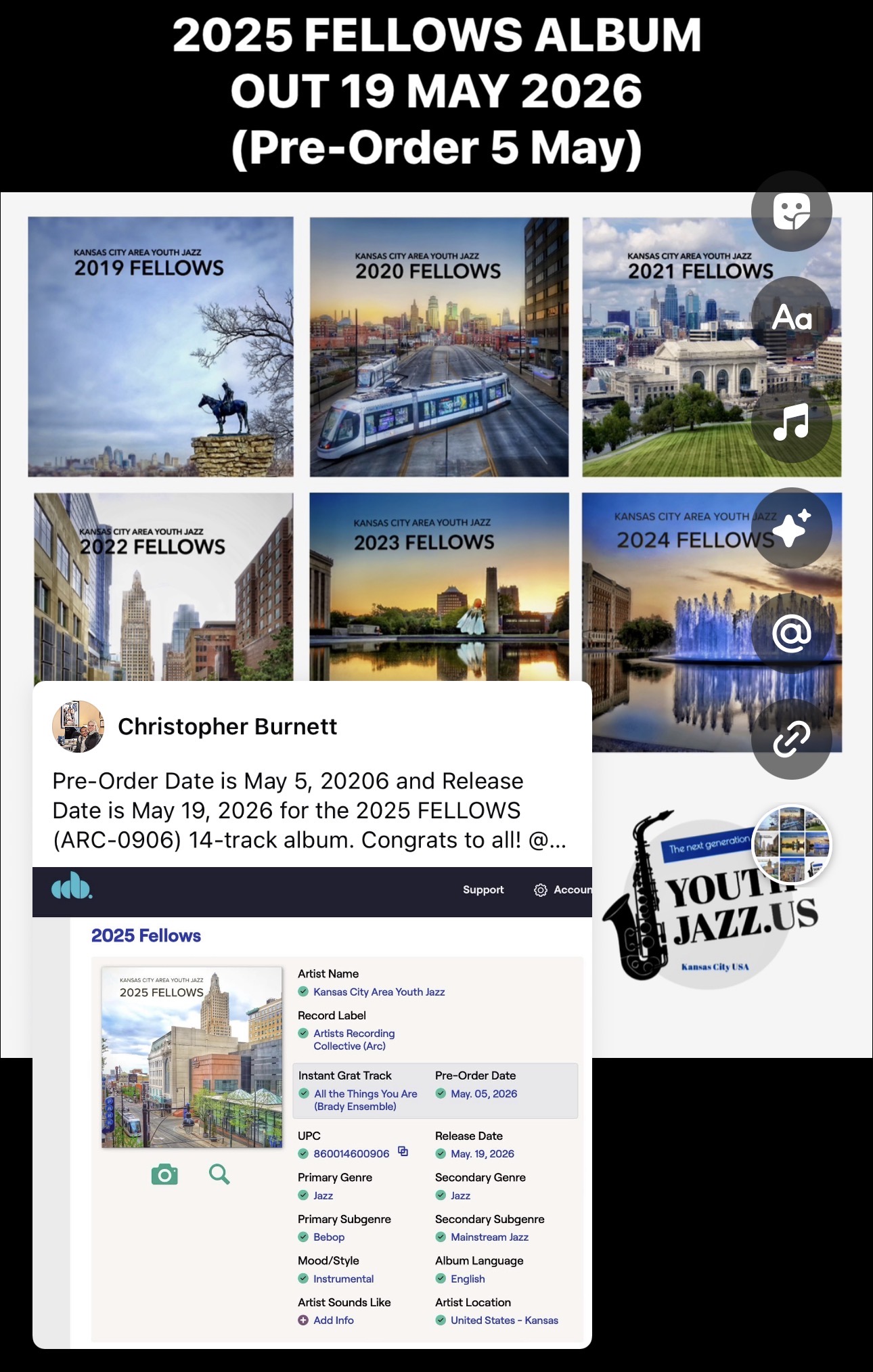This screenshot has width=873, height=1372.
Task: Open the sparkle effects tool
Action: click(791, 528)
